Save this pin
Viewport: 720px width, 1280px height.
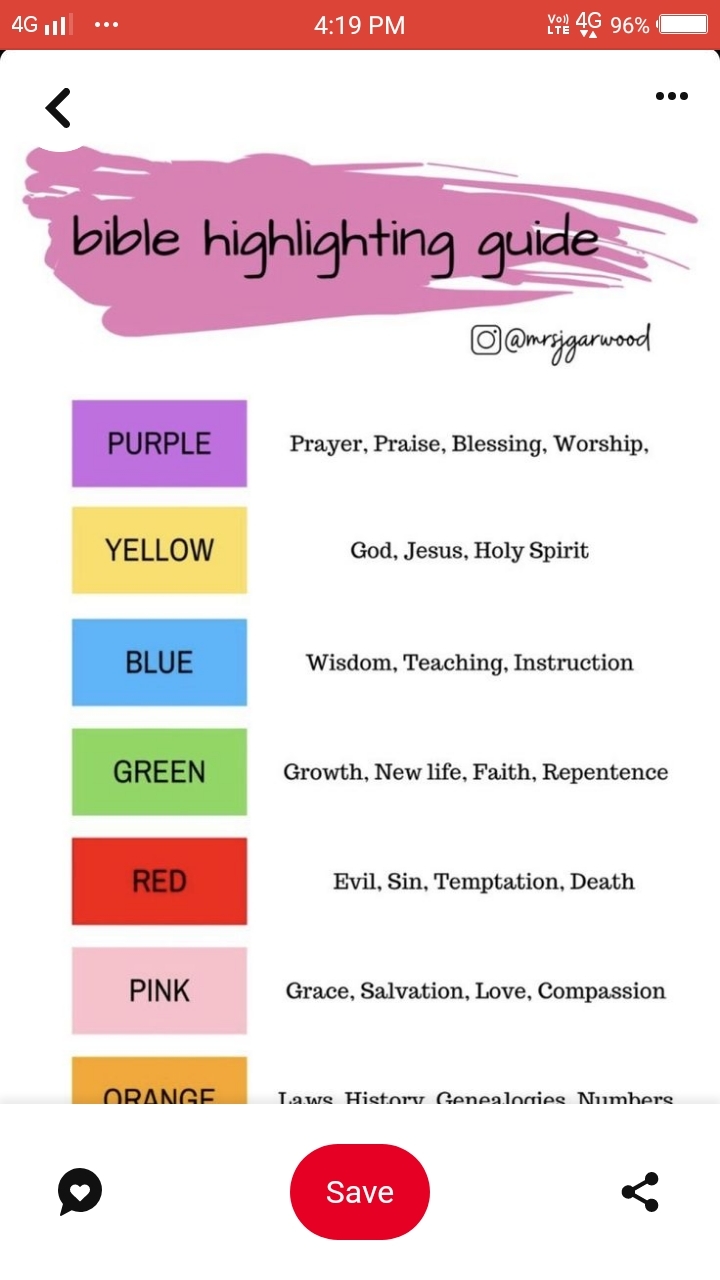pos(360,1192)
